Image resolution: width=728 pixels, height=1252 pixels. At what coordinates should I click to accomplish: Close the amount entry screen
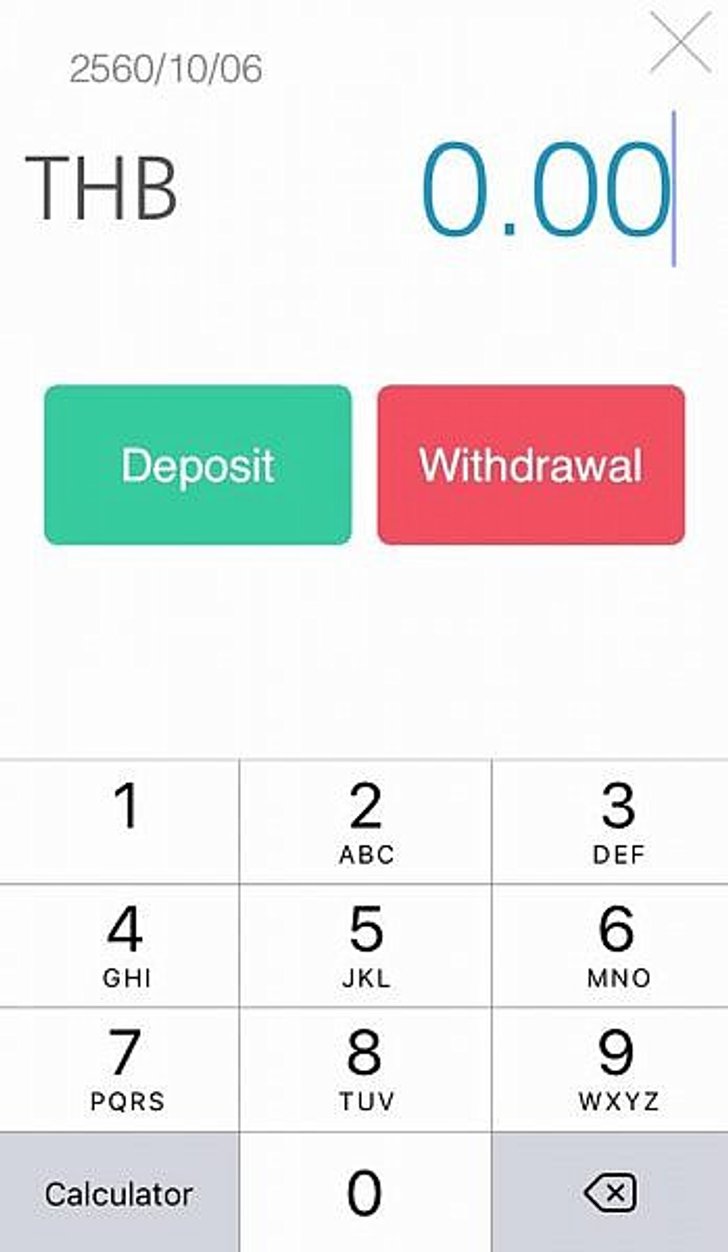680,42
